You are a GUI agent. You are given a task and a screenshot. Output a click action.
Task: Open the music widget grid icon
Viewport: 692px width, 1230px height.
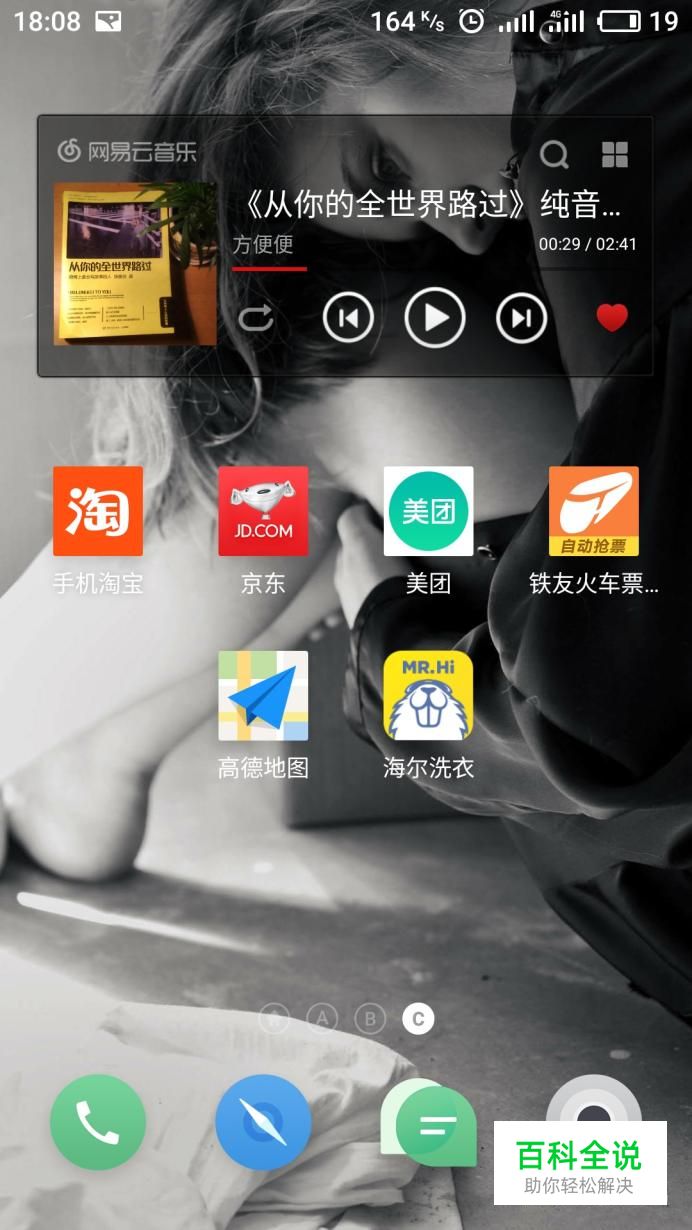coord(615,154)
